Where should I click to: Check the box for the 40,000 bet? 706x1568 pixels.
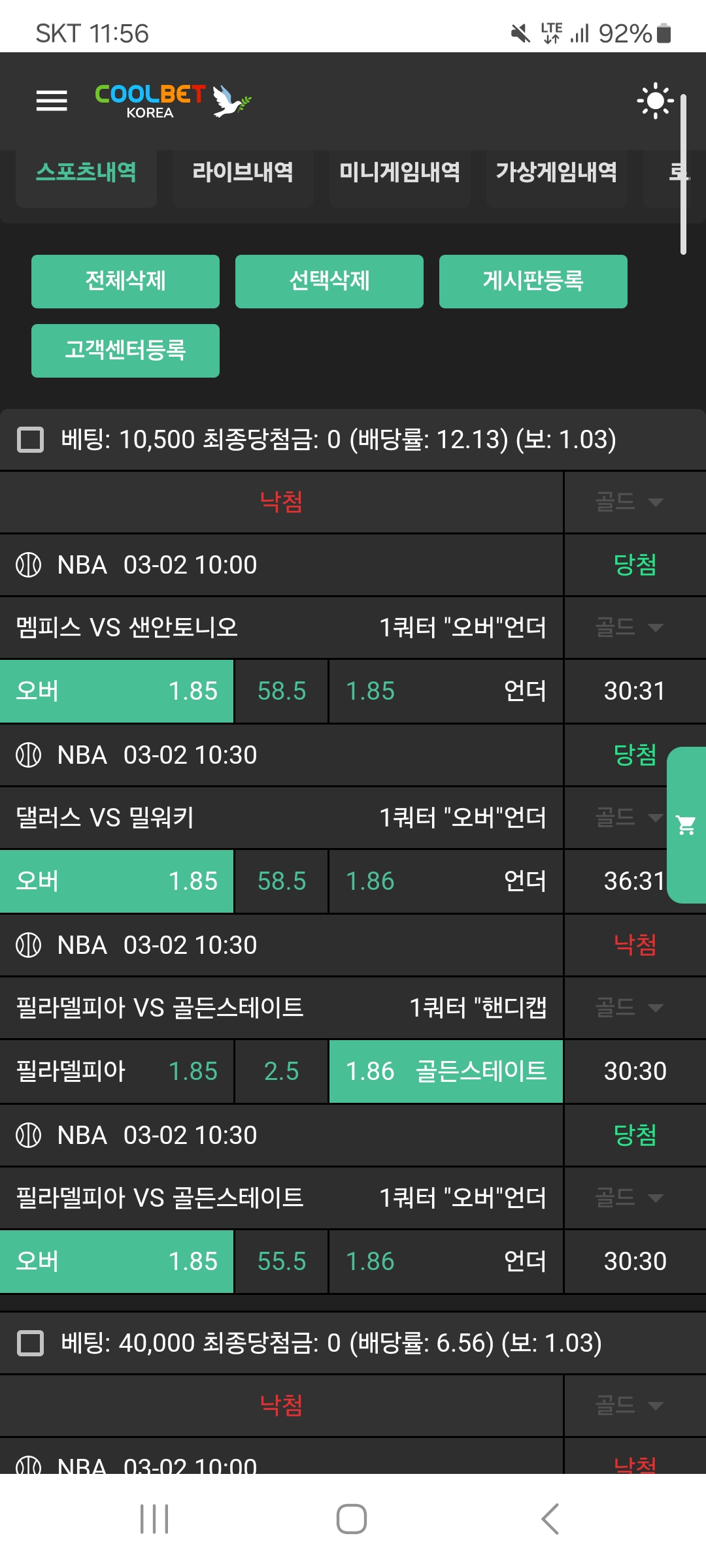tap(30, 1343)
